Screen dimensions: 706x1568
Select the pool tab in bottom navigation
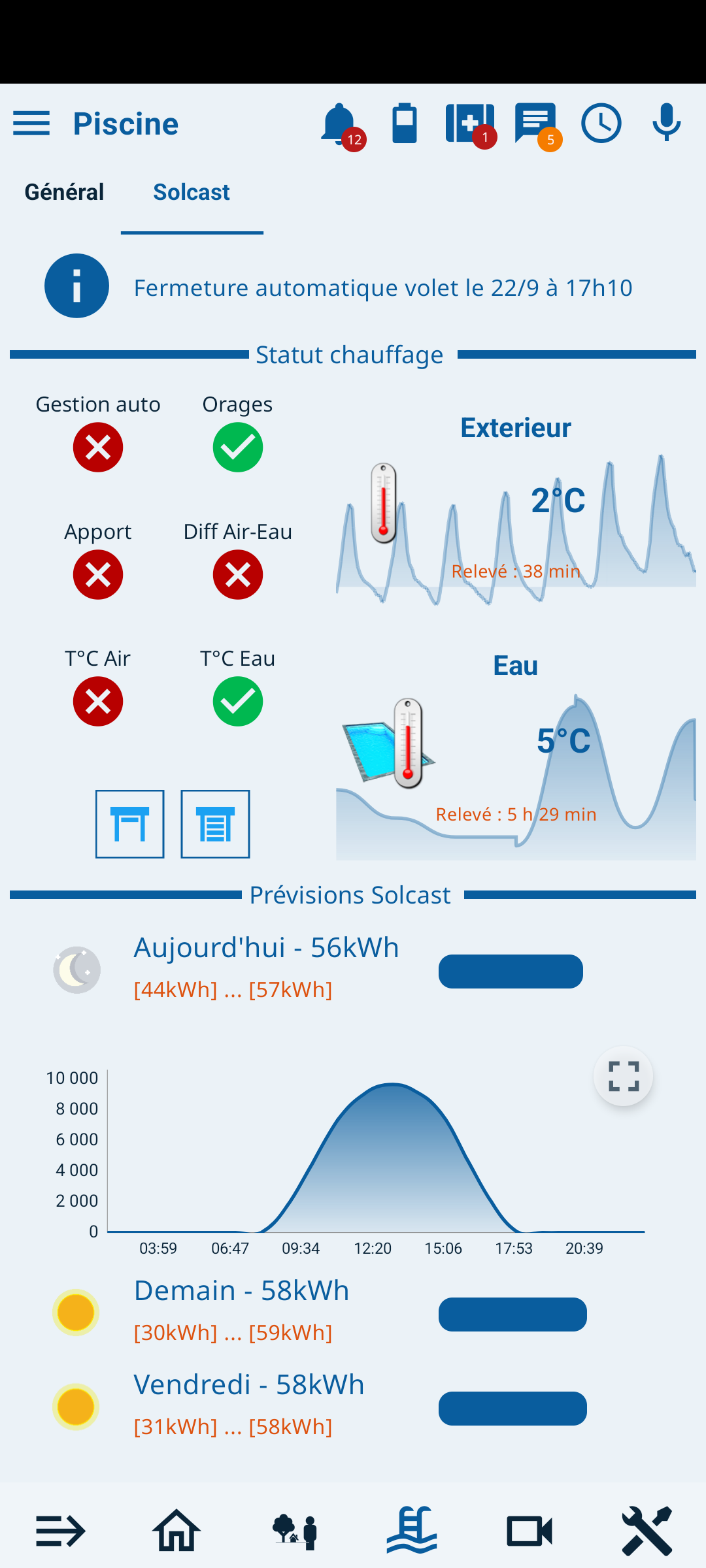coord(412,1530)
